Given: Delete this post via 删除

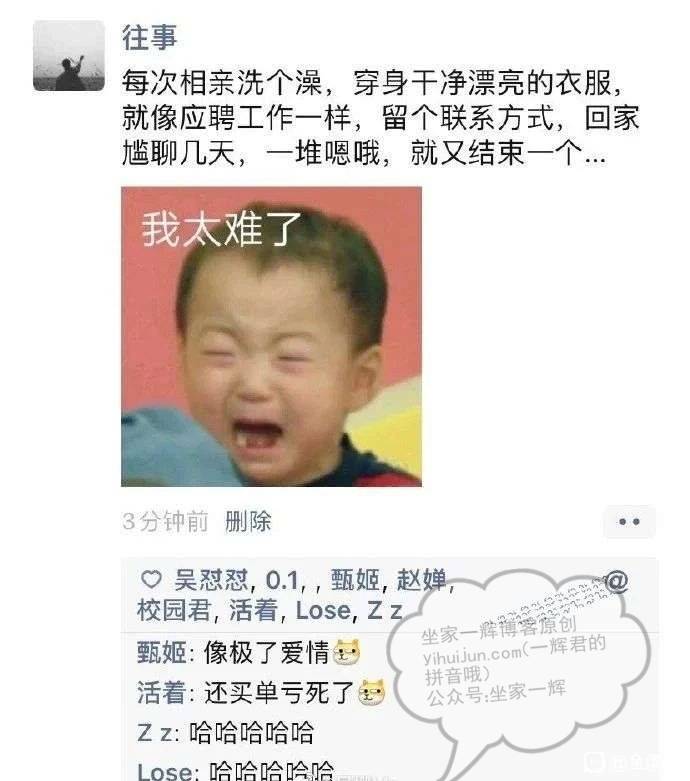Looking at the screenshot, I should tap(248, 521).
